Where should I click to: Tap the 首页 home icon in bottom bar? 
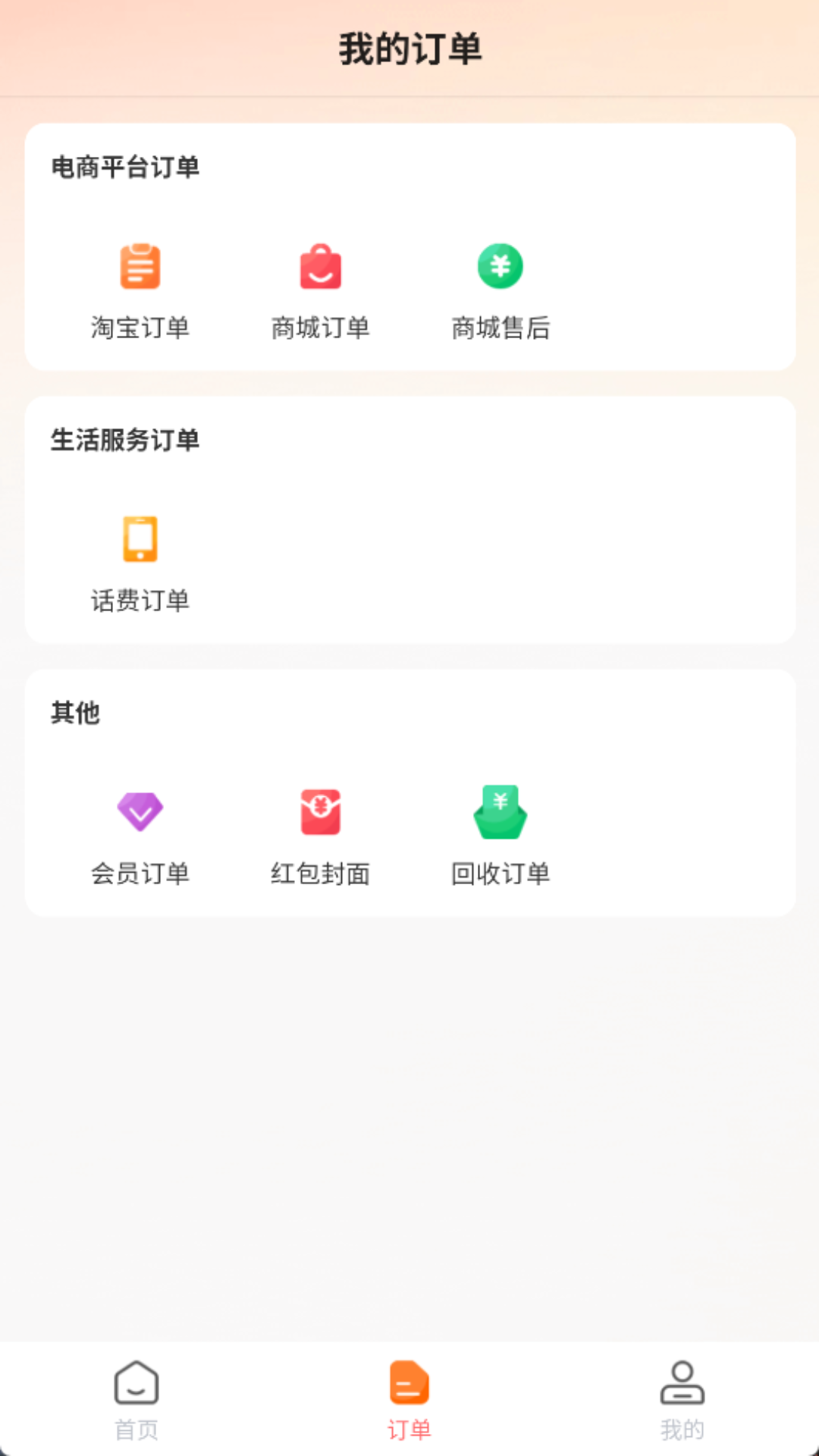coord(136,1383)
